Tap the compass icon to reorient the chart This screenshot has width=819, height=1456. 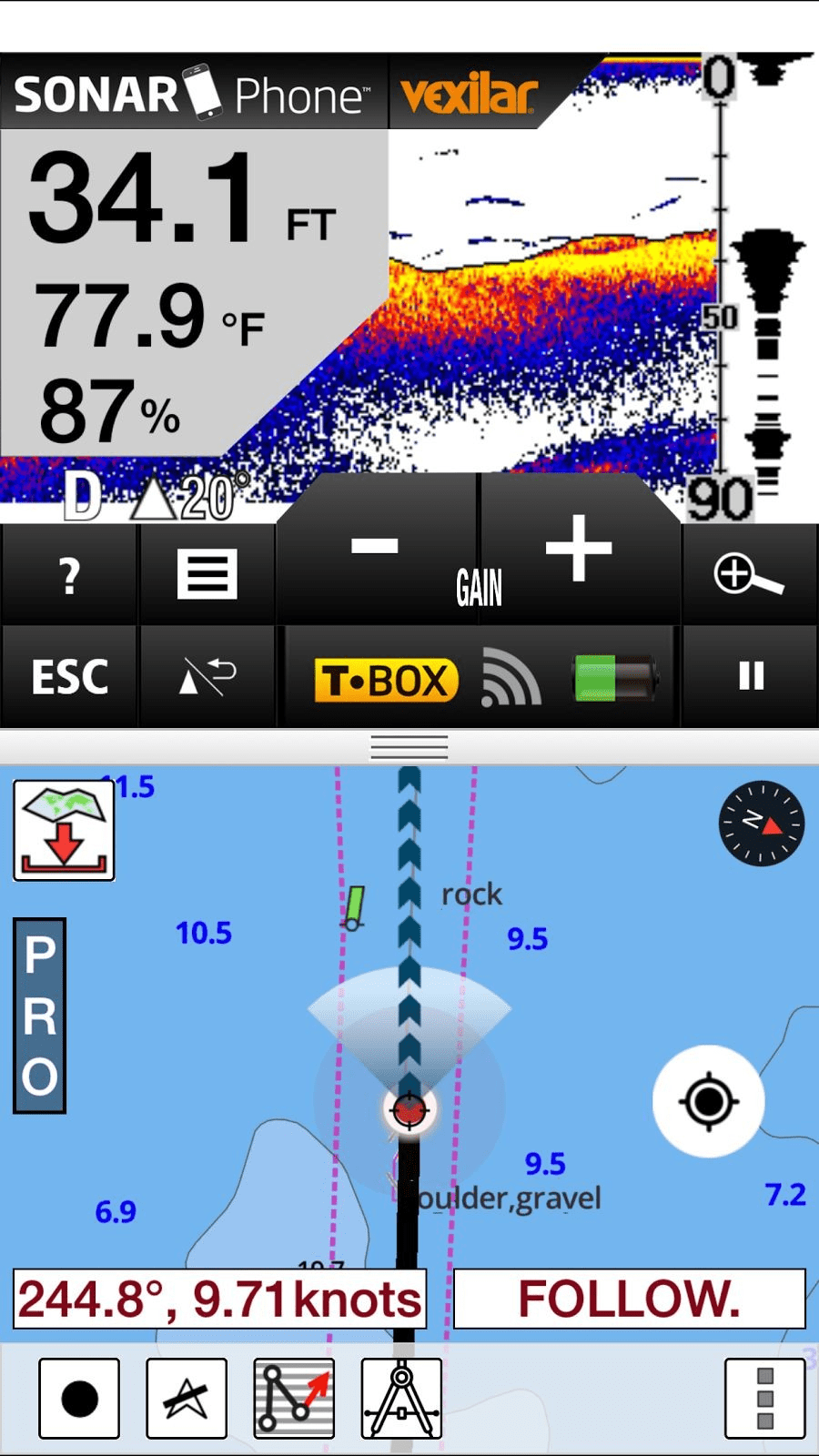point(761,824)
